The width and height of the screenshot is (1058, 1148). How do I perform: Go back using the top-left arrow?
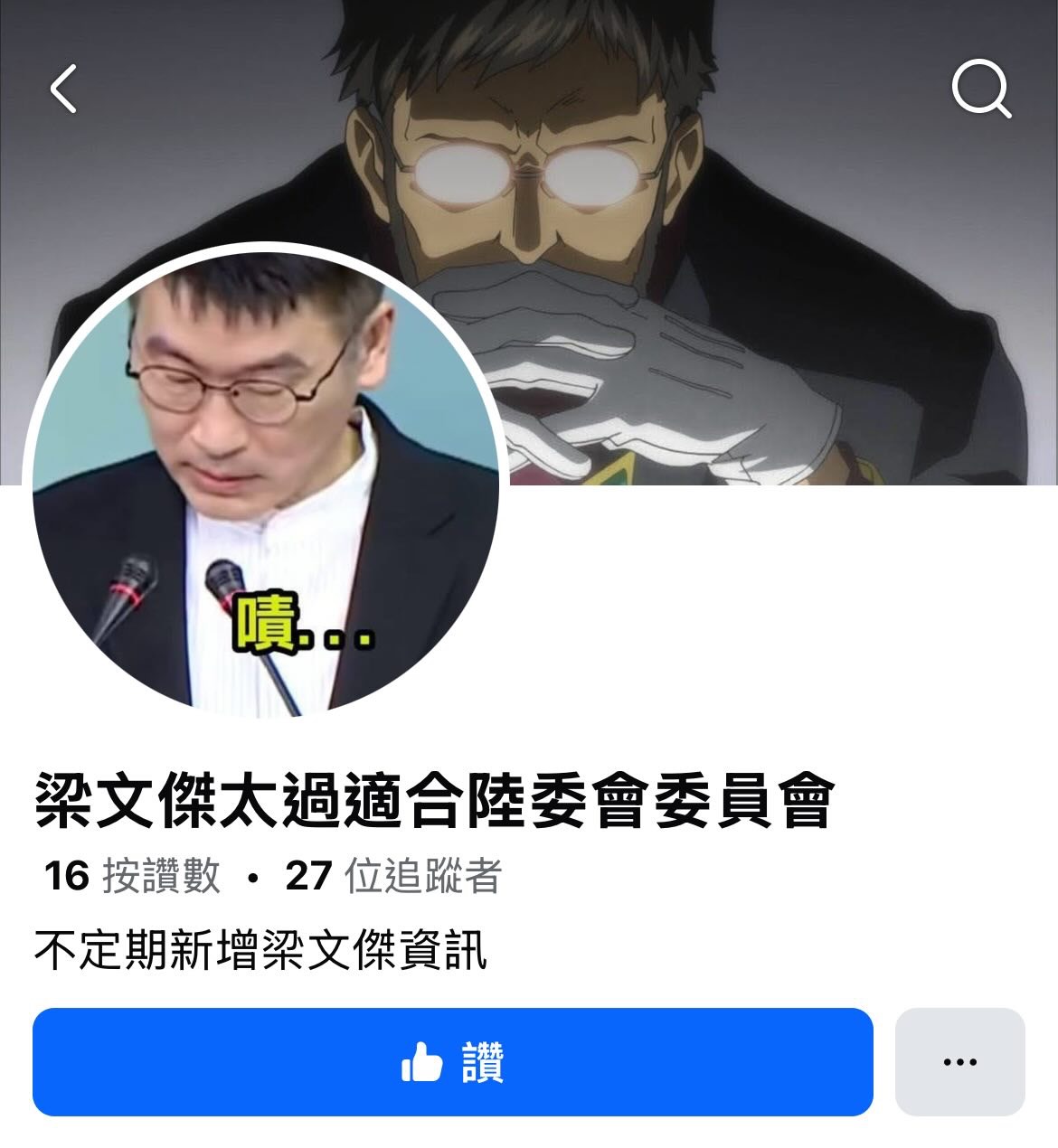click(63, 89)
